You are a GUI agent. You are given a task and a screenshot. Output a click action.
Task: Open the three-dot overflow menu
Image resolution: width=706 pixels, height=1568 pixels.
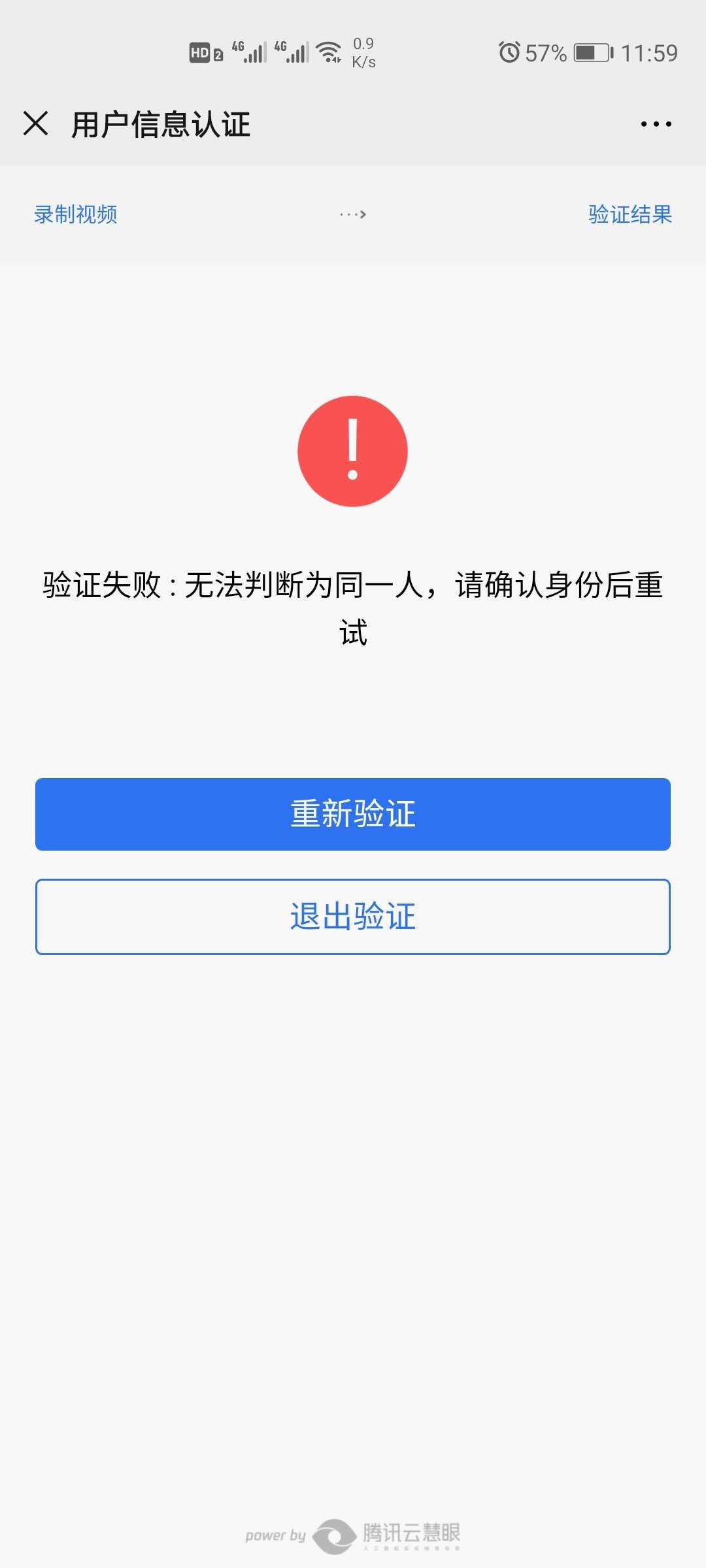656,124
